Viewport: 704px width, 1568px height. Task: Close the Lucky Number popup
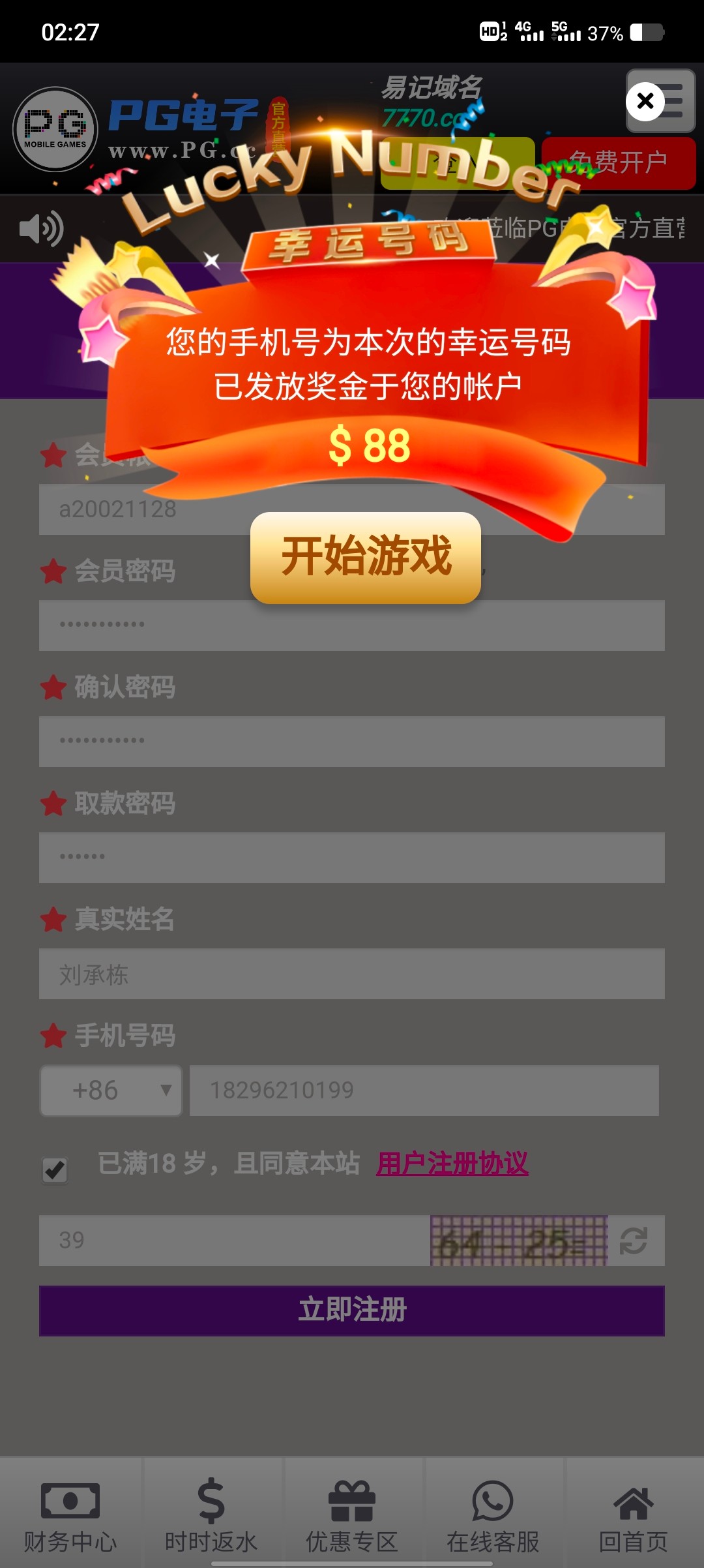pos(645,101)
